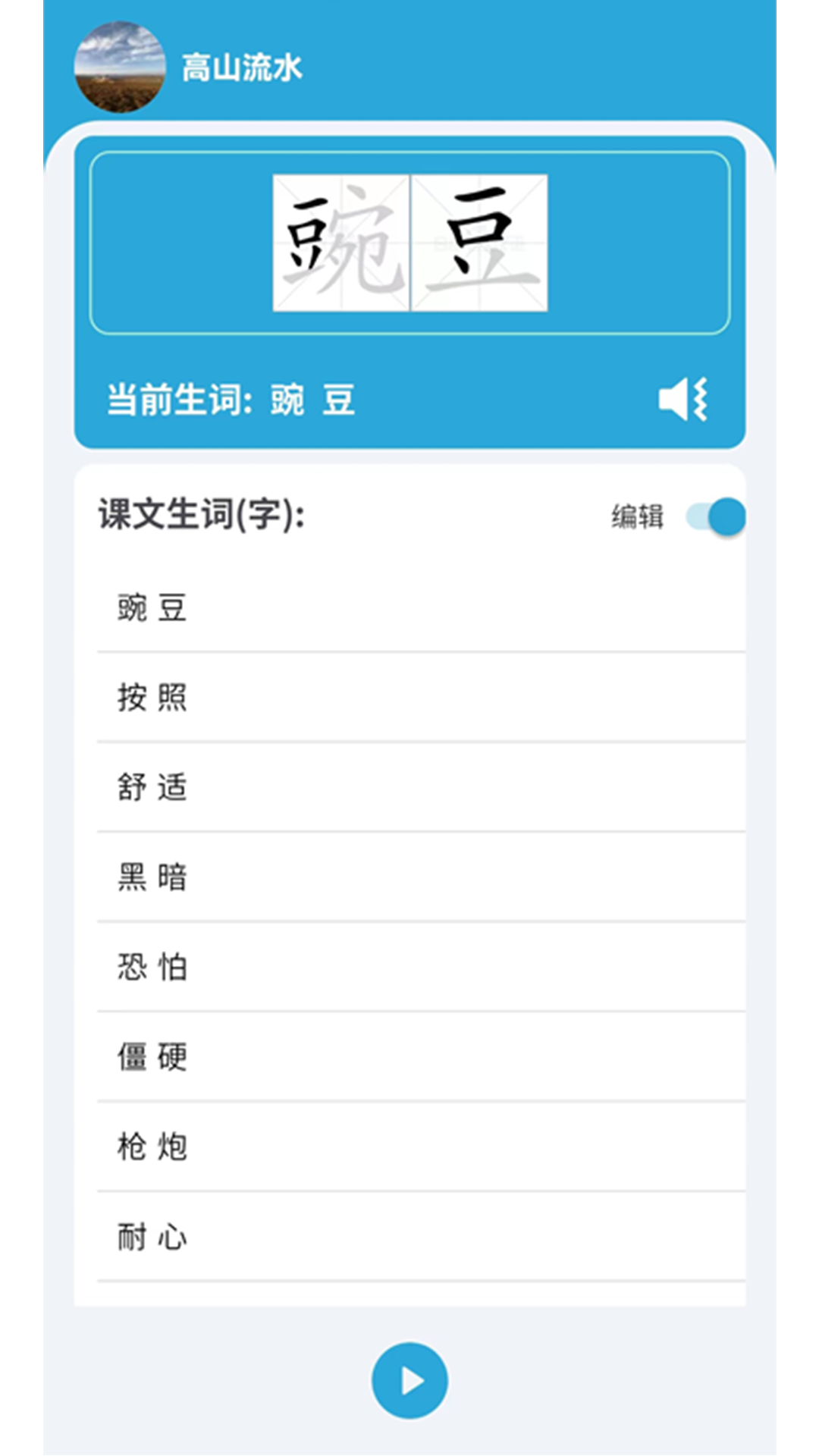Viewport: 819px width, 1456px height.
Task: Select the word 舒适 from the list
Action: click(x=152, y=787)
